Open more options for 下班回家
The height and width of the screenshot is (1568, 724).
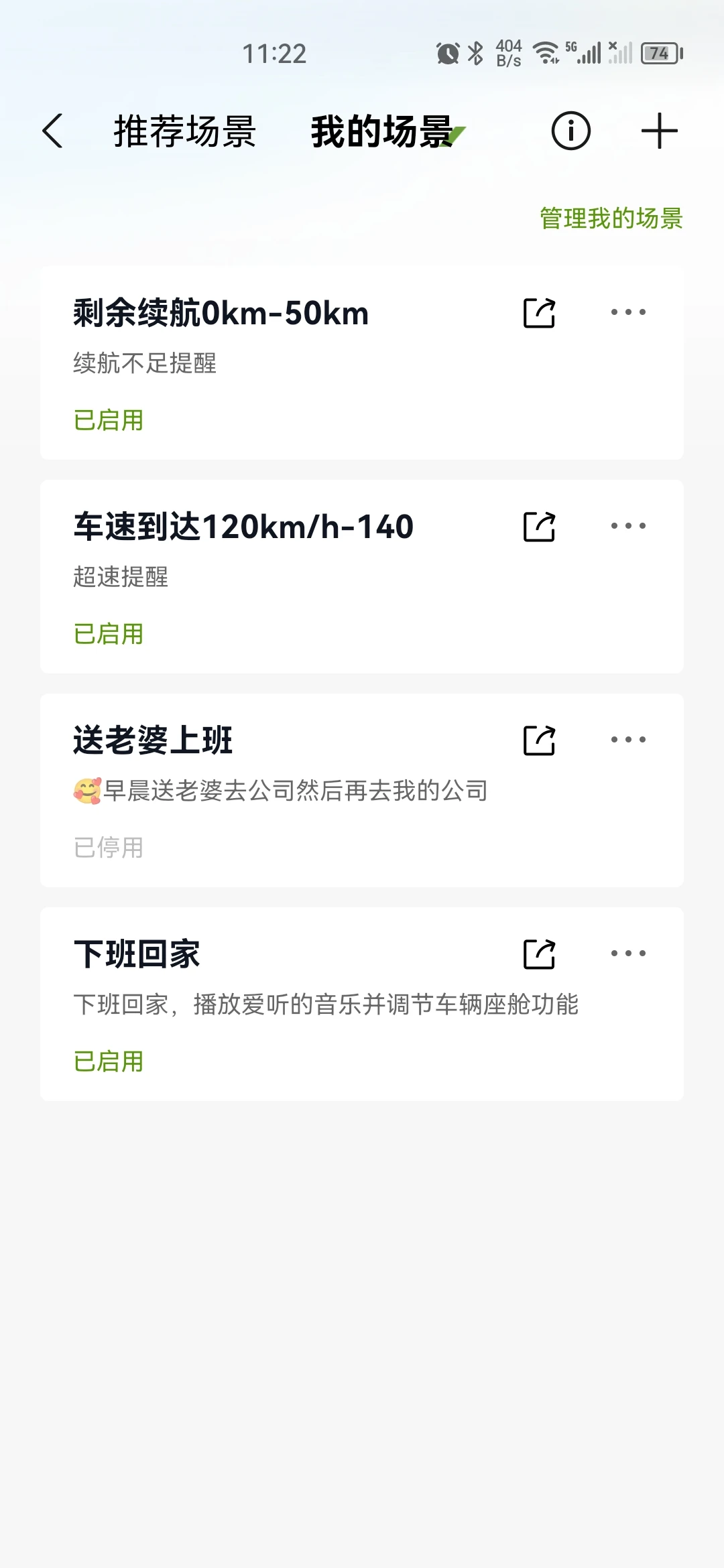coord(628,954)
